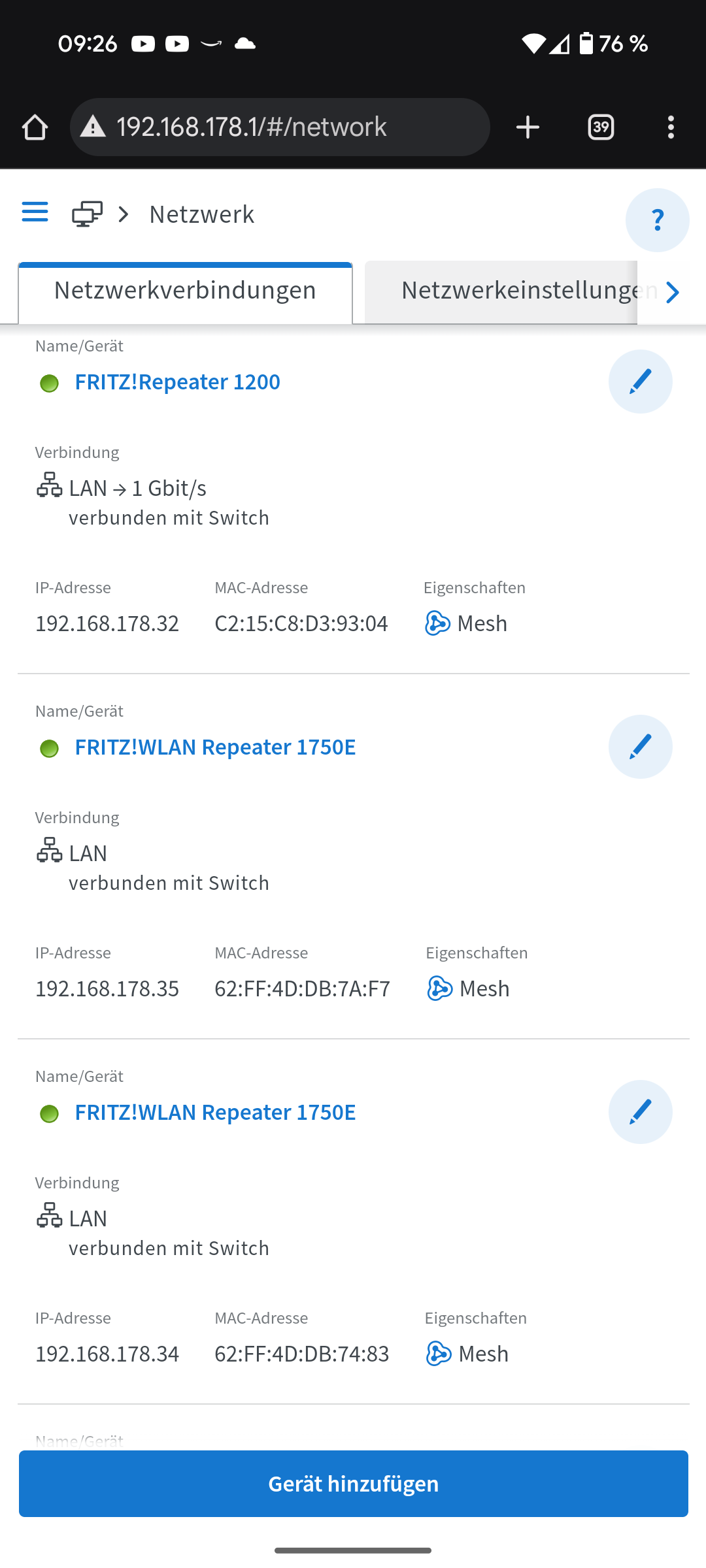View the 39 open browser tabs

601,127
